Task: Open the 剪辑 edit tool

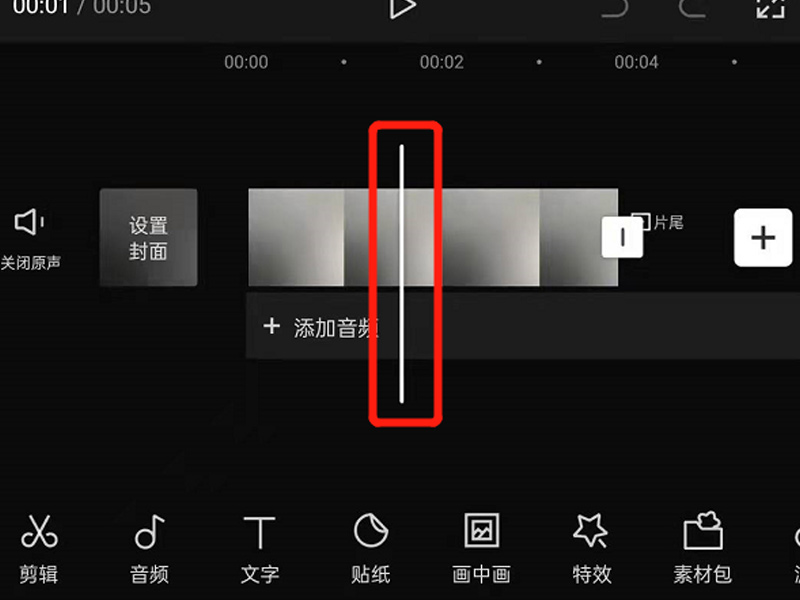Action: tap(38, 547)
